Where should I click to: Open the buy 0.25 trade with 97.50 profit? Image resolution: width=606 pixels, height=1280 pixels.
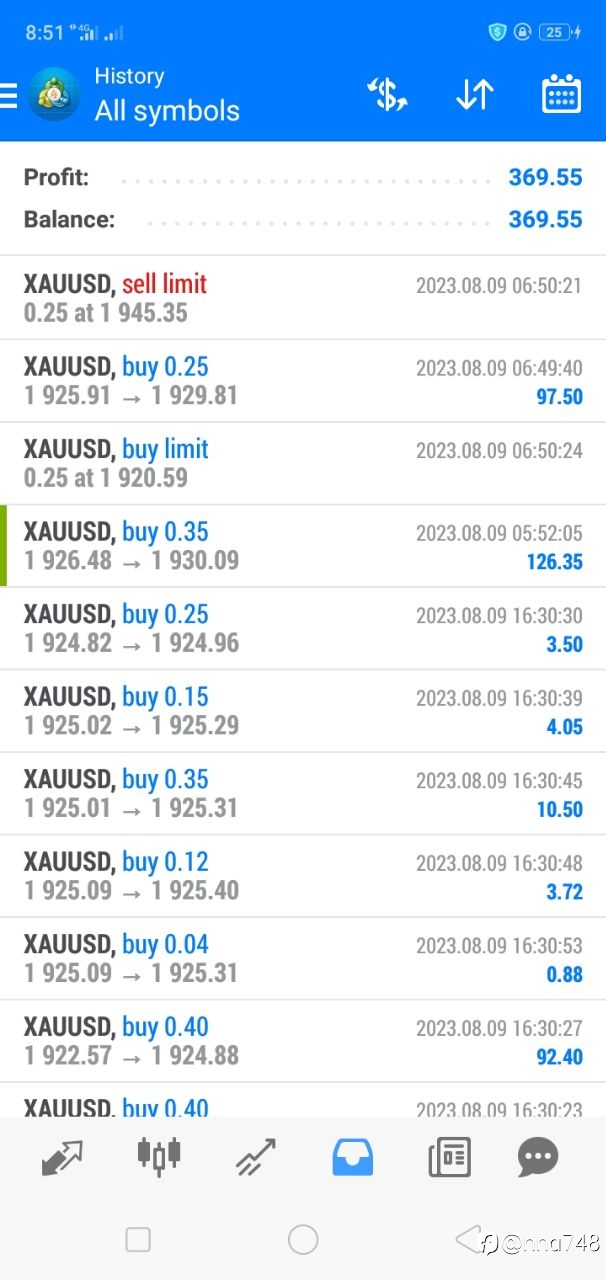303,381
